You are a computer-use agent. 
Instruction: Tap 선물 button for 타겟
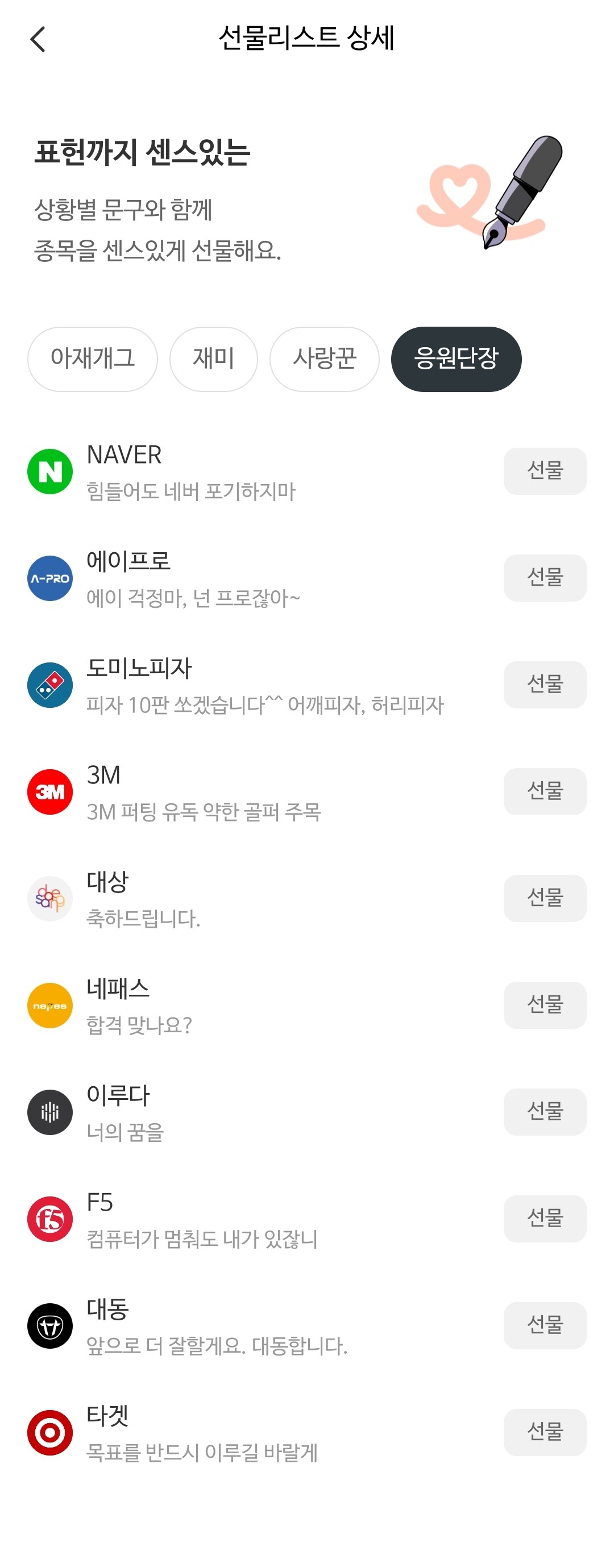545,1432
